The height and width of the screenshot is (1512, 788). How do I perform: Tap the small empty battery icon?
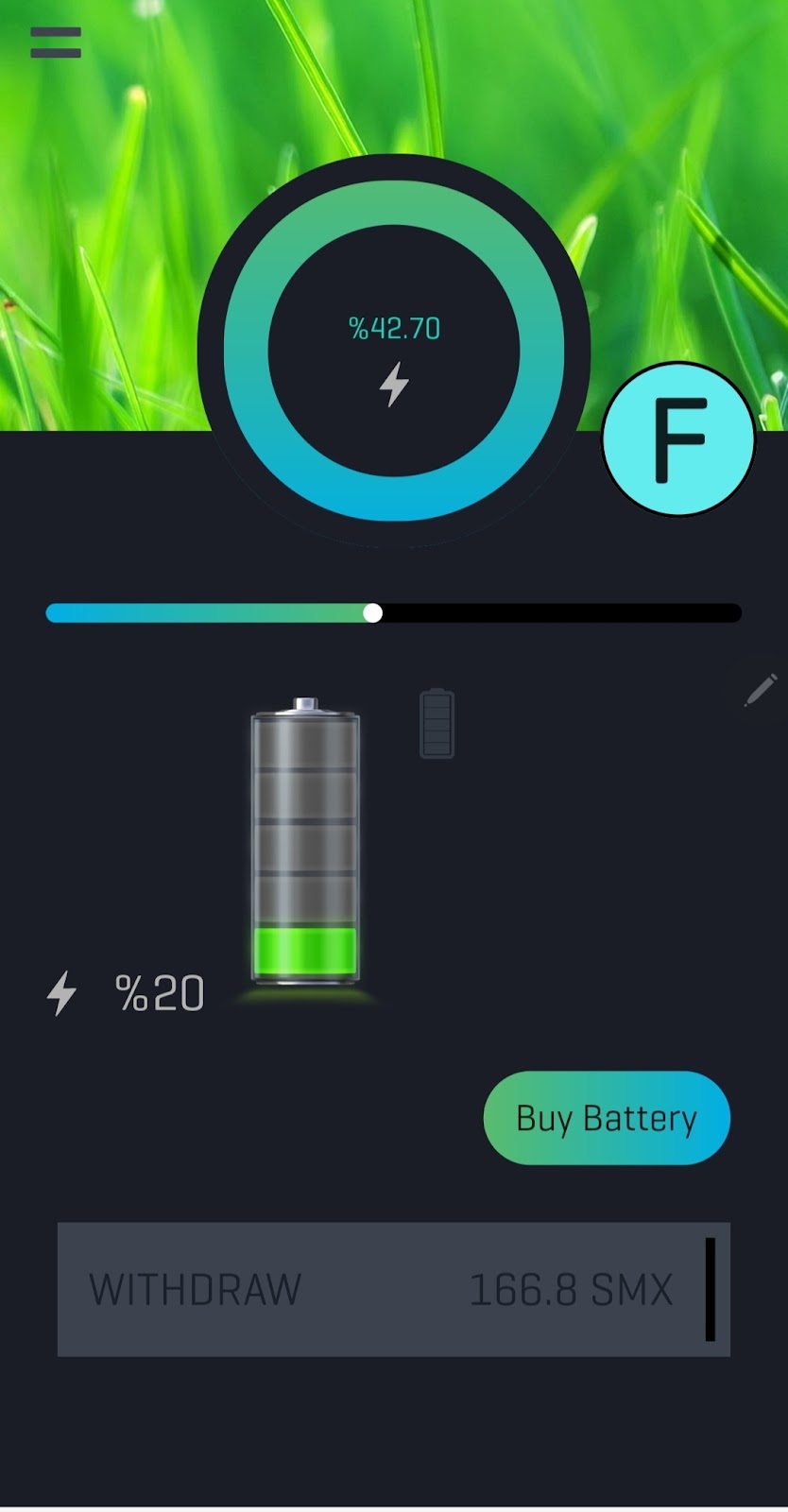(437, 724)
